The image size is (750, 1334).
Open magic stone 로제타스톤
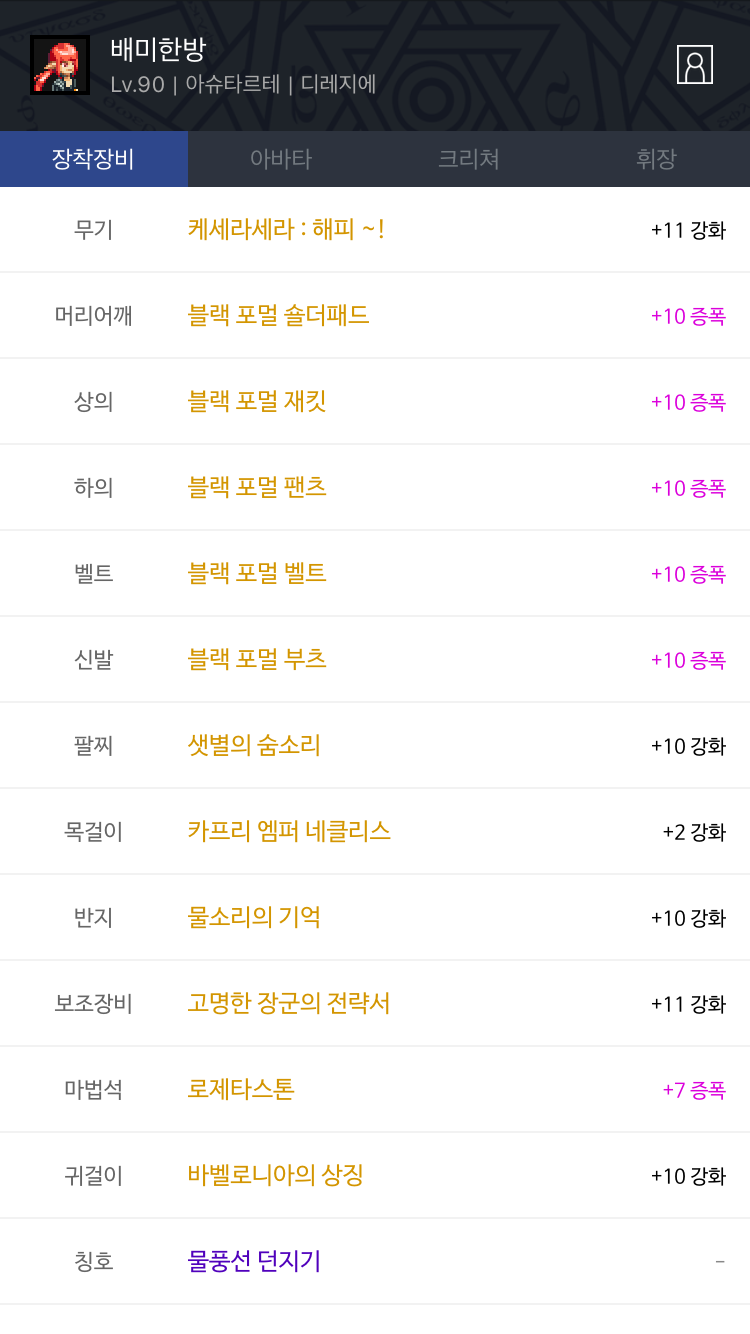(x=241, y=1090)
